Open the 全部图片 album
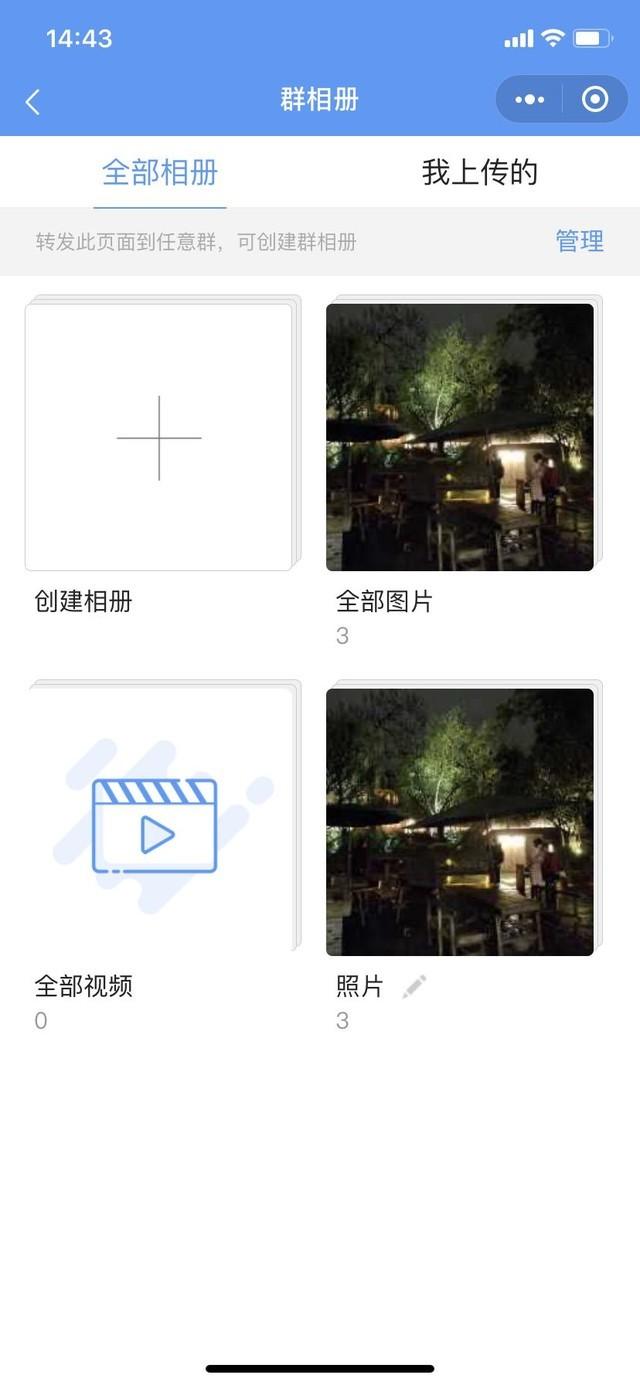640x1385 pixels. click(x=460, y=437)
